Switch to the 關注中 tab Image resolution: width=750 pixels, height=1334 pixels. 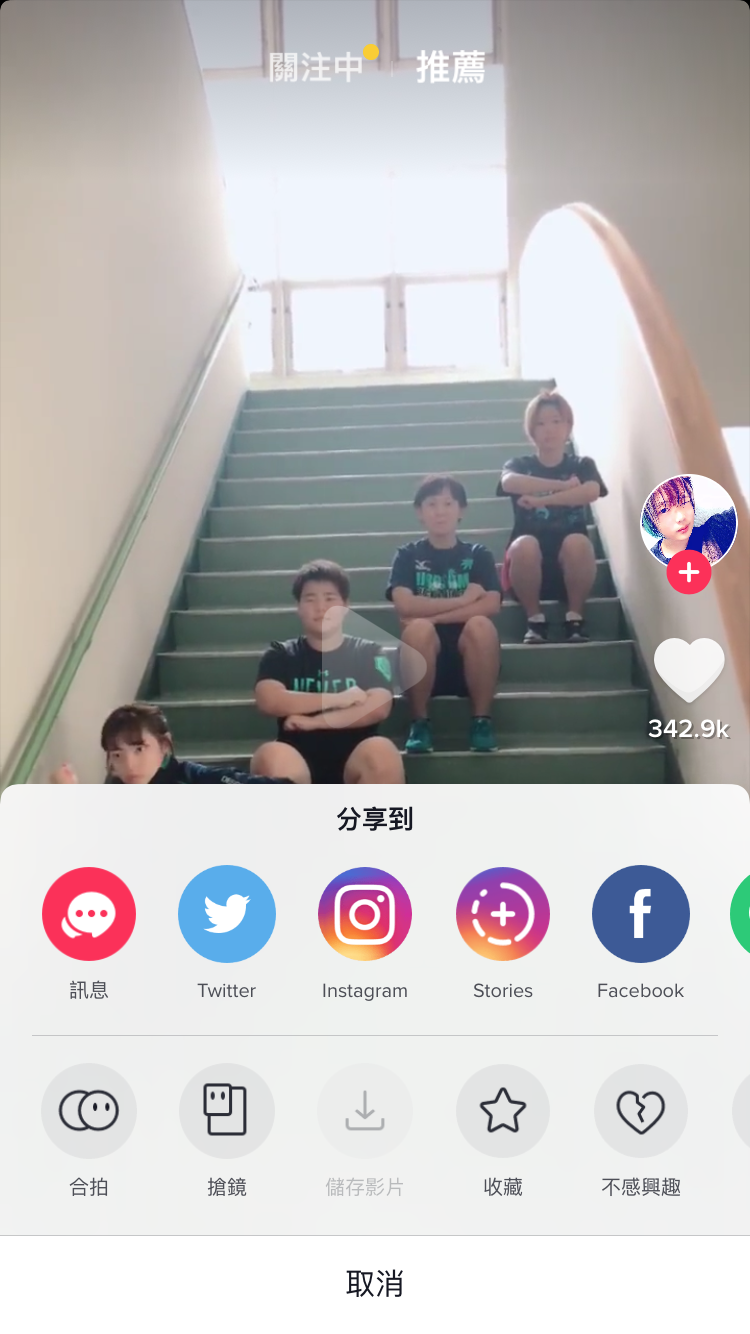[x=316, y=67]
